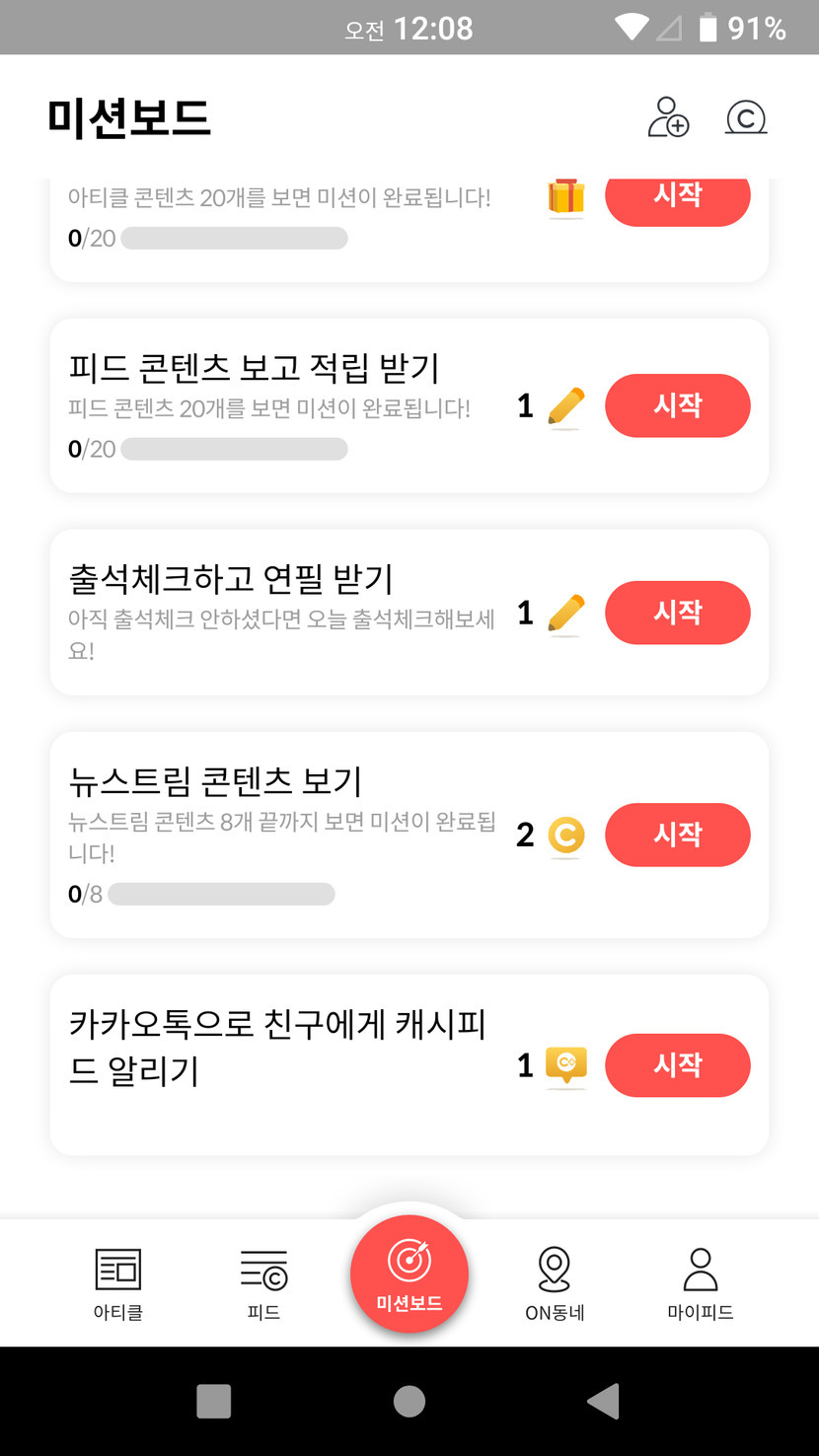Select the 미션보드 center tab

click(409, 1274)
